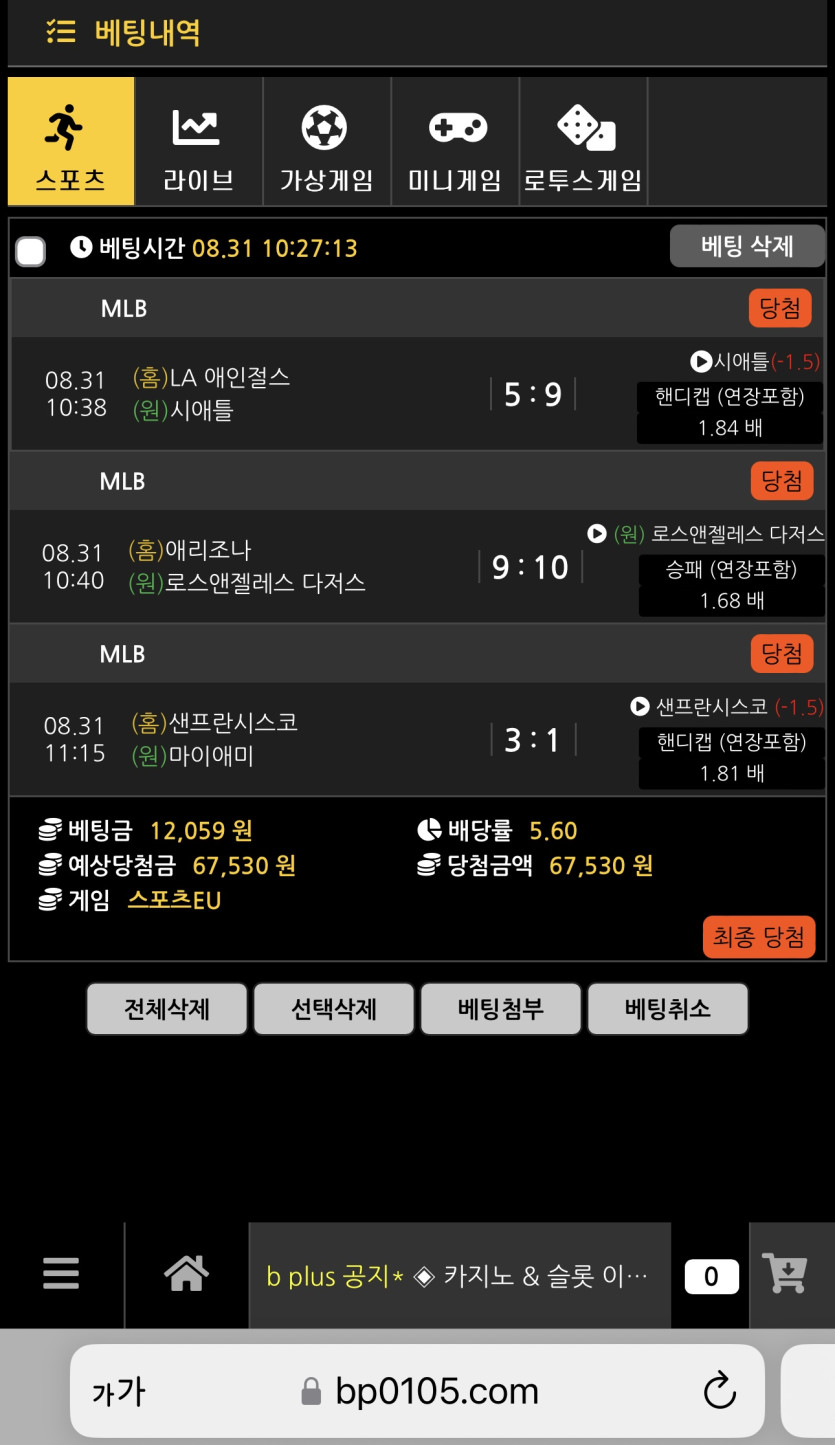Tap the bp0105.com address bar
The height and width of the screenshot is (1445, 835).
420,1391
